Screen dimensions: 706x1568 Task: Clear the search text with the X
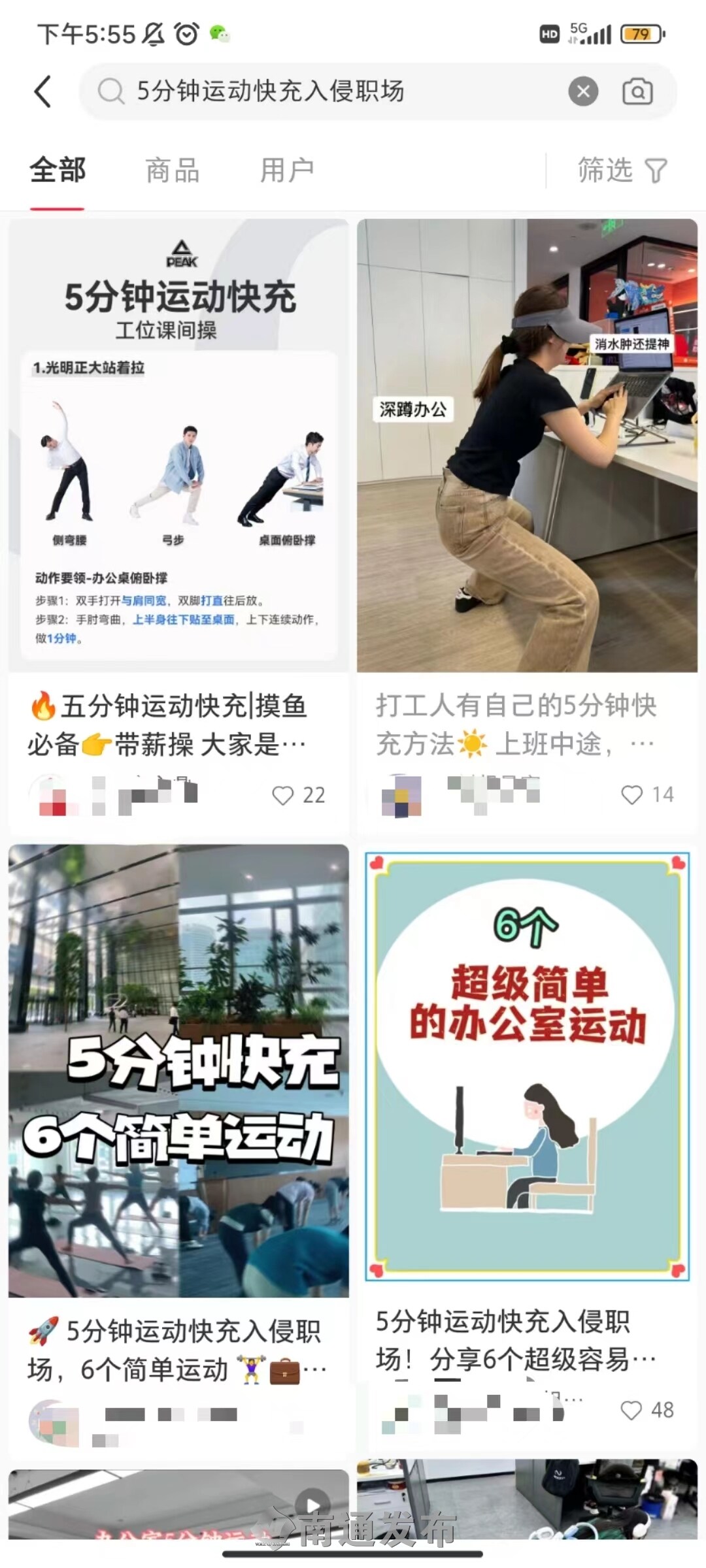click(583, 91)
